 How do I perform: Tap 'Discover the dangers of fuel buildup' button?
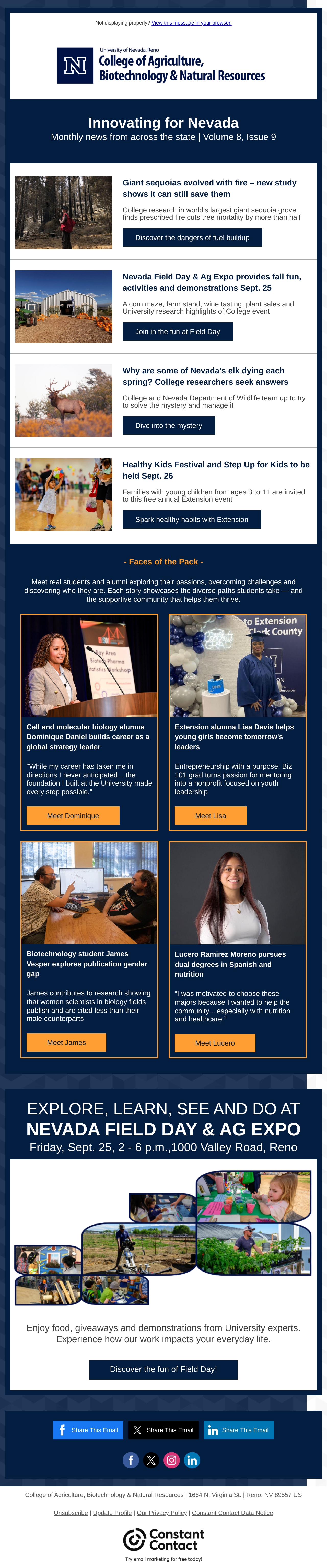[x=192, y=237]
